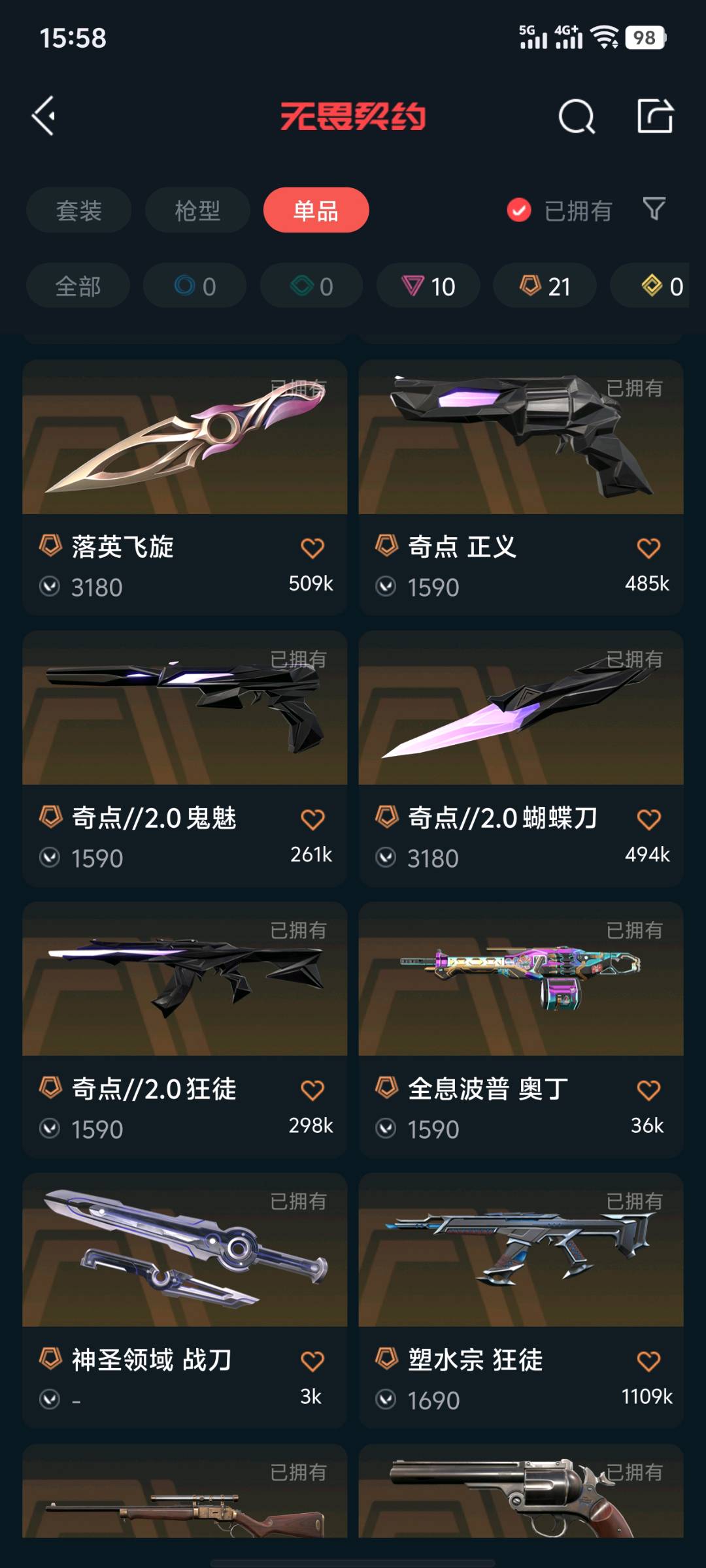Open the filter funnel icon

tap(654, 209)
